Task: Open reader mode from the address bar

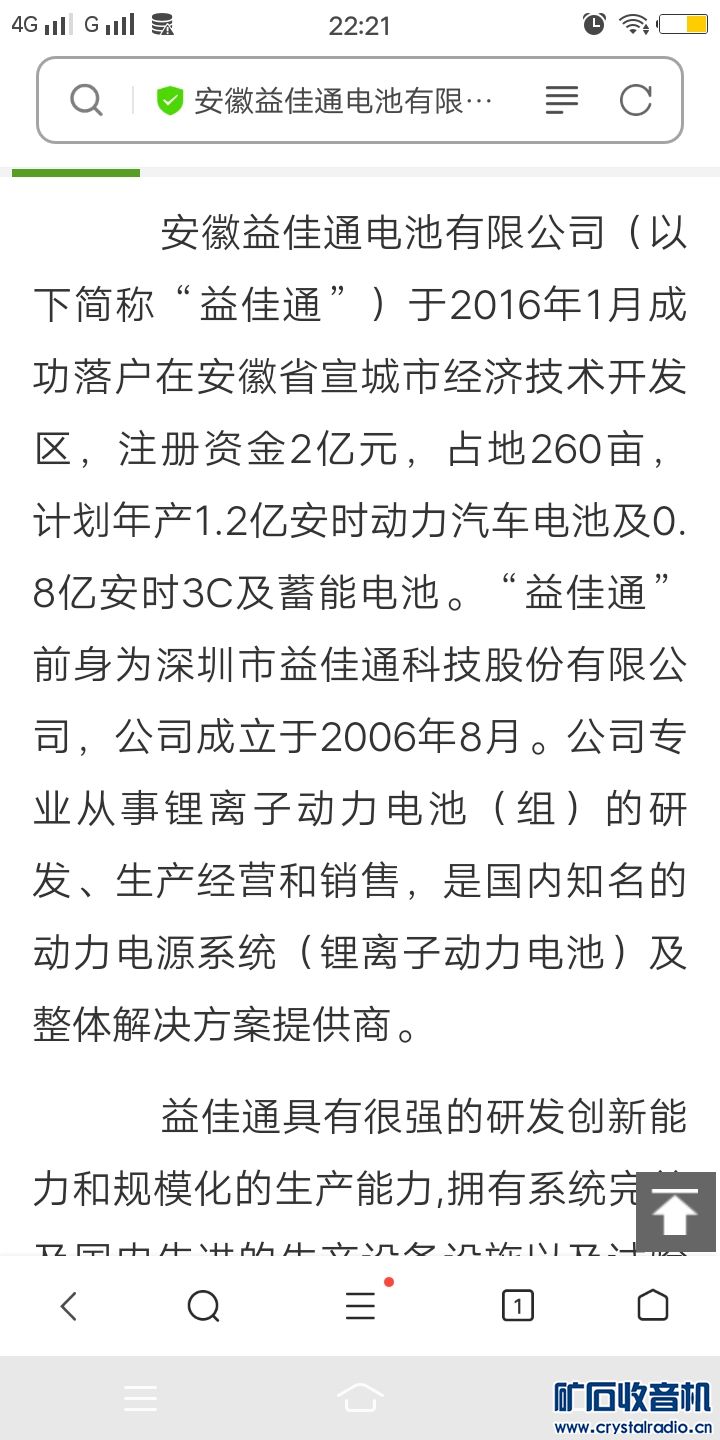Action: point(562,100)
